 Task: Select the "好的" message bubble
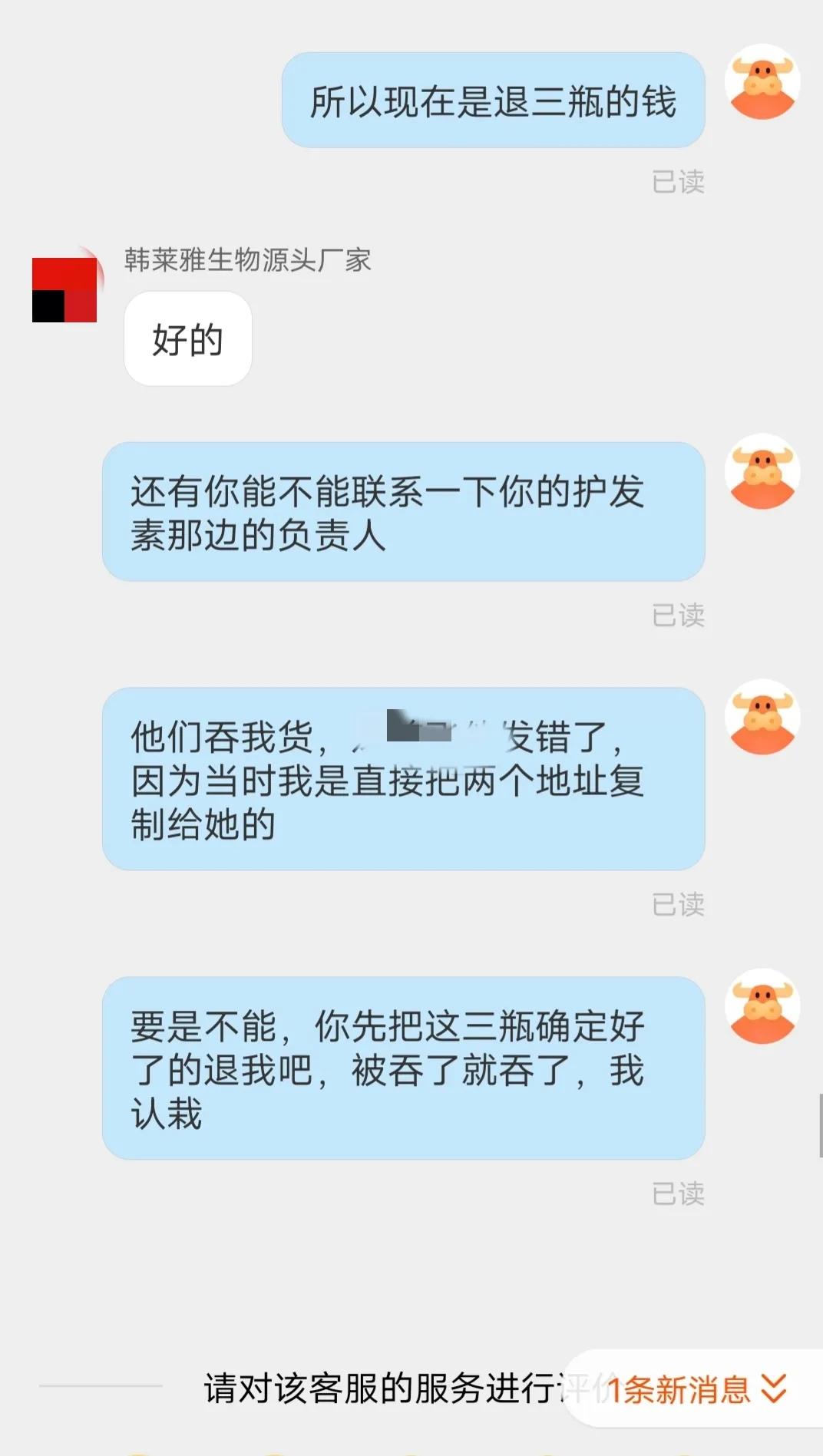187,338
